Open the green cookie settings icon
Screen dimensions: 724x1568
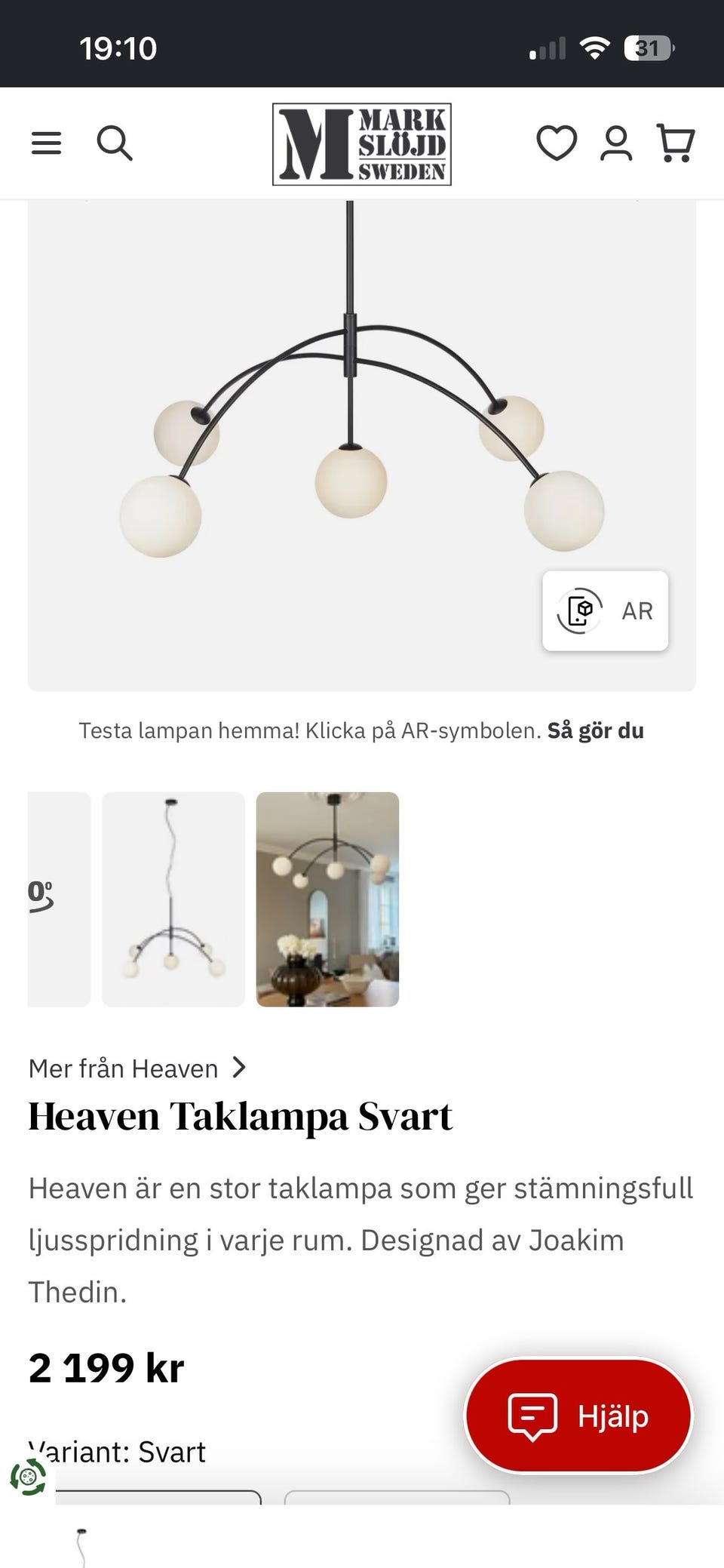click(x=28, y=1477)
